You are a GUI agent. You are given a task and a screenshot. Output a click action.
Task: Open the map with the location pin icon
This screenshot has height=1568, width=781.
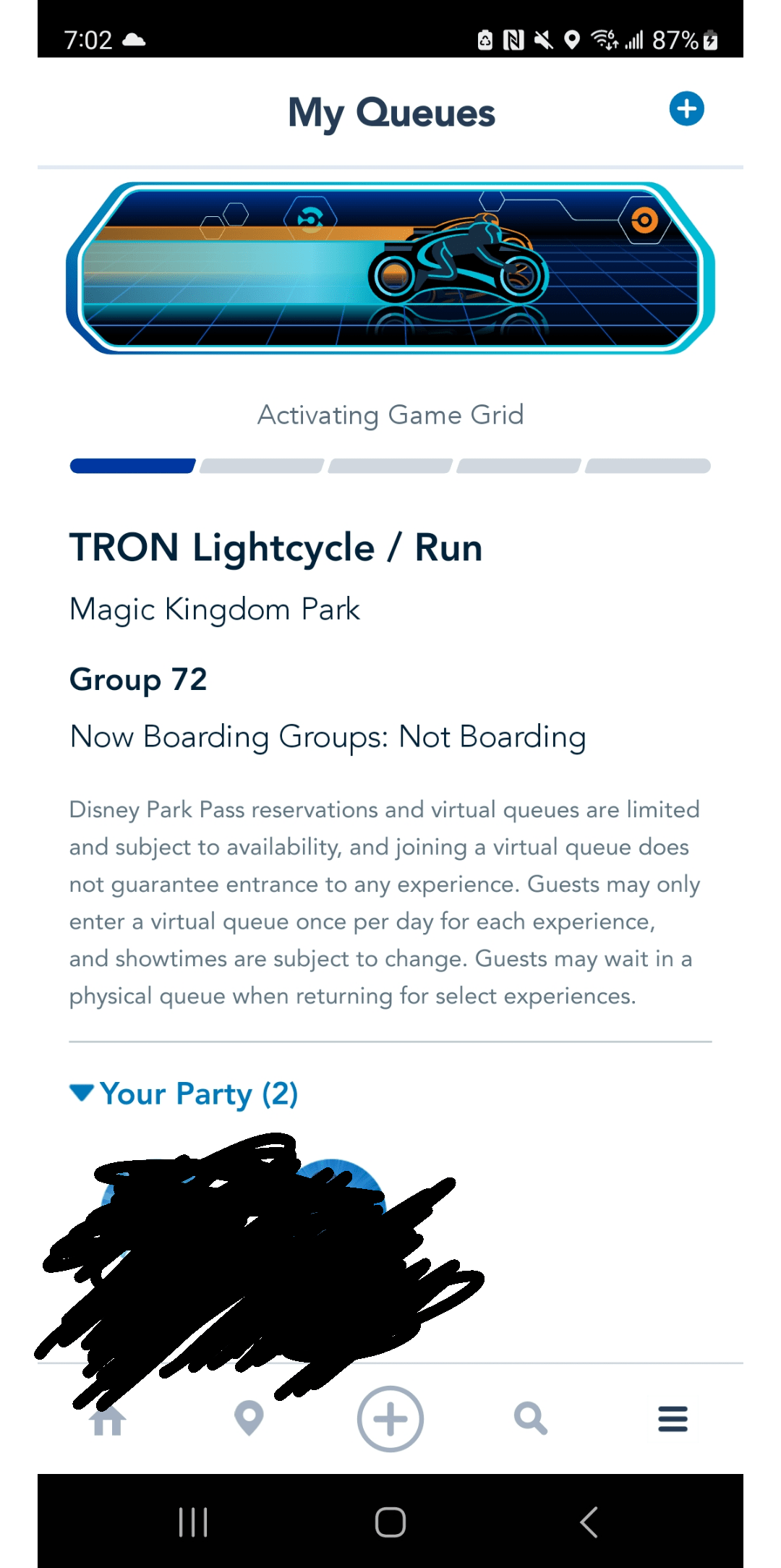coord(248,1419)
